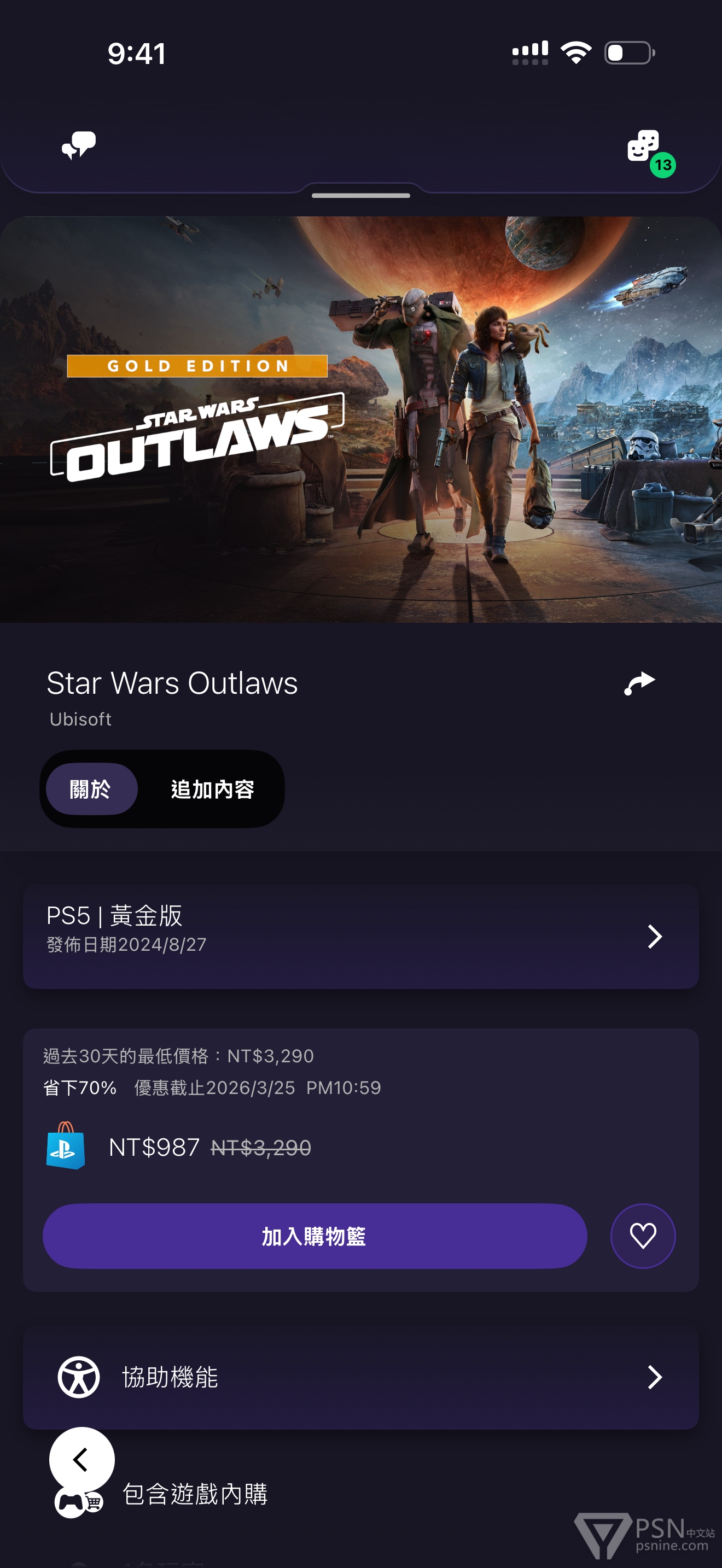
Task: Tap 加入購物籃 to add to cart
Action: [314, 1236]
